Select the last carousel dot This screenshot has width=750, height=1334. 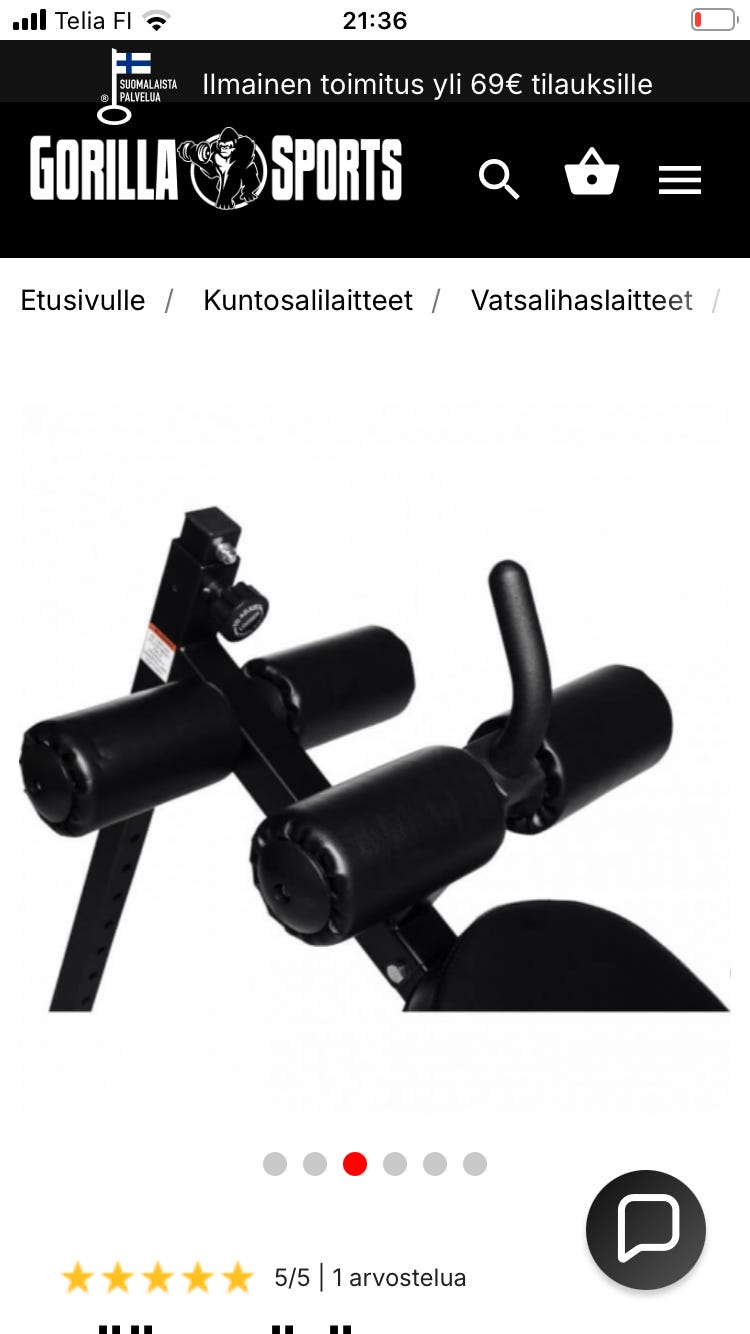[x=475, y=1164]
